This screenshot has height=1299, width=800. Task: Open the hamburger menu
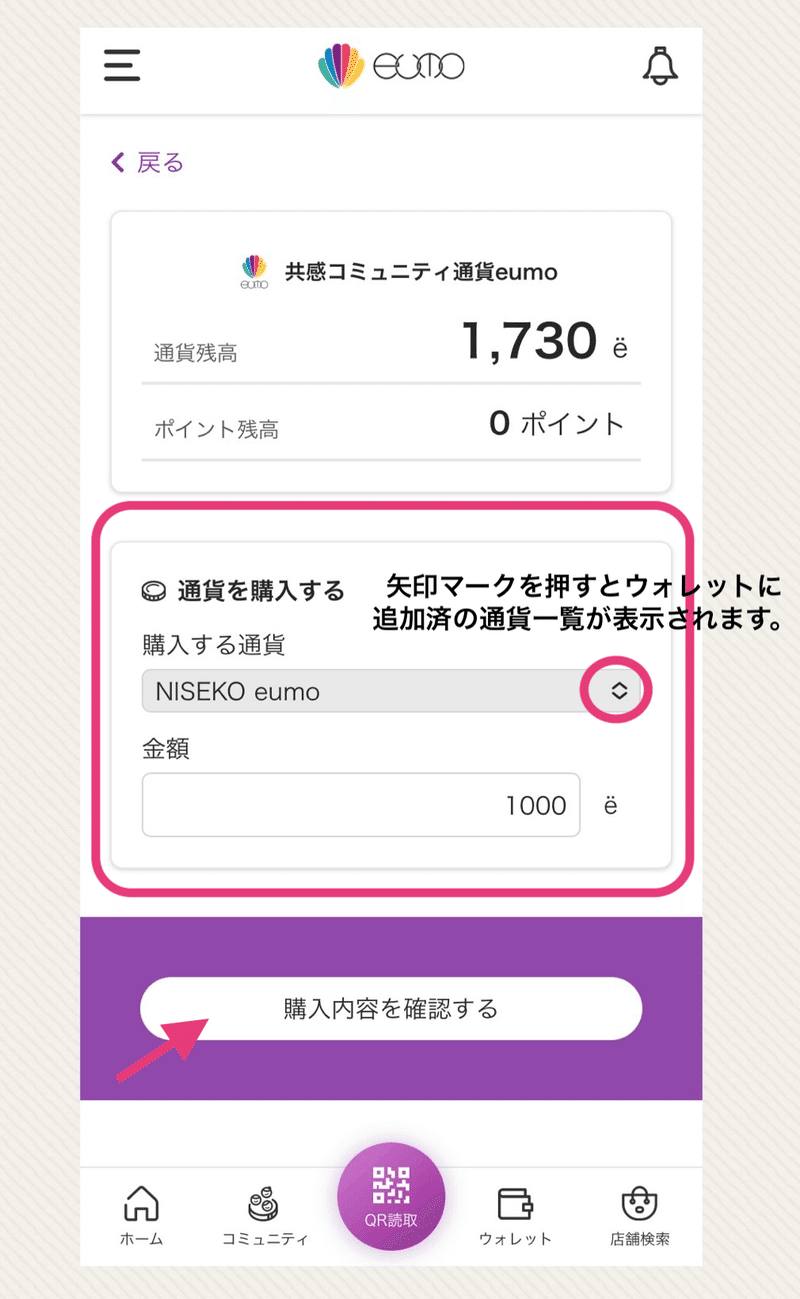122,66
